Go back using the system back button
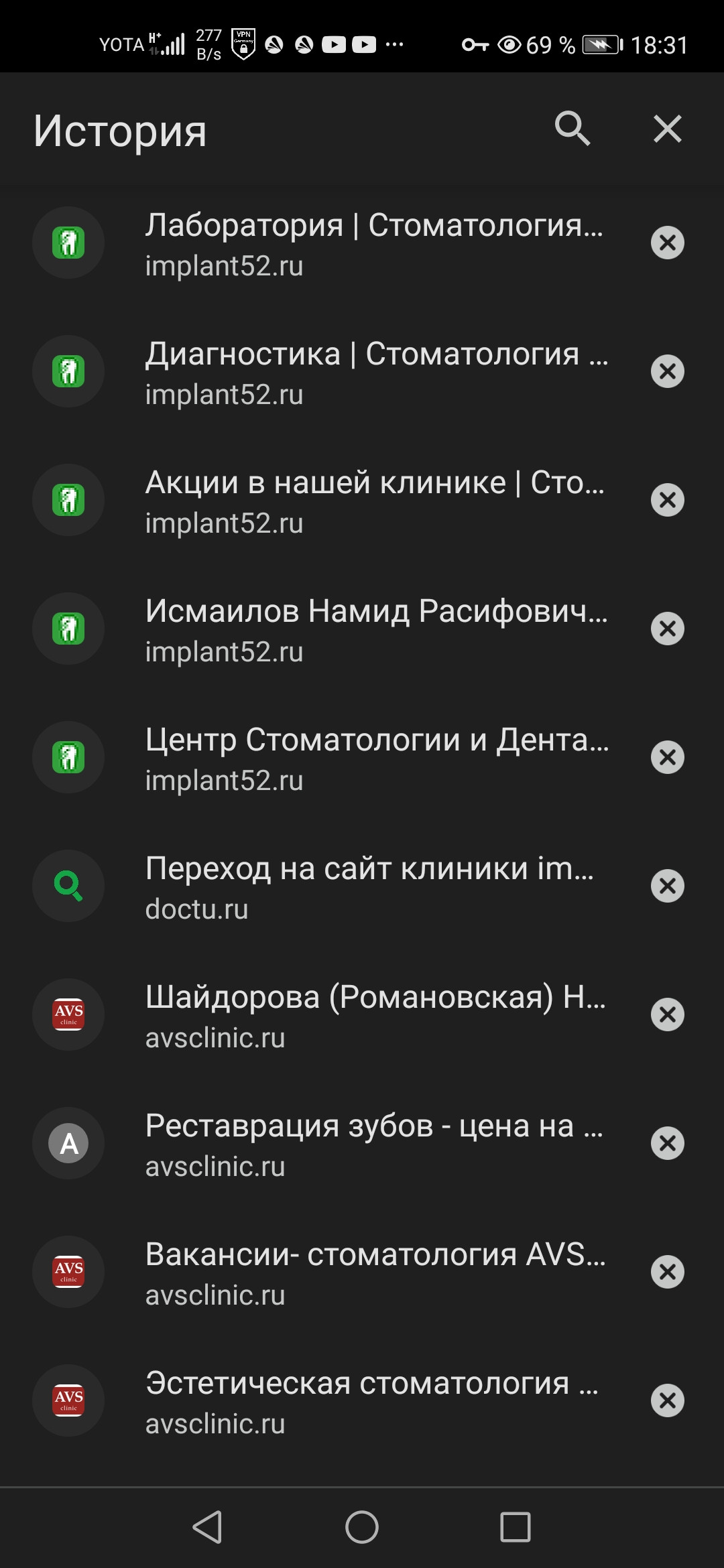Image resolution: width=724 pixels, height=1568 pixels. [x=207, y=1527]
